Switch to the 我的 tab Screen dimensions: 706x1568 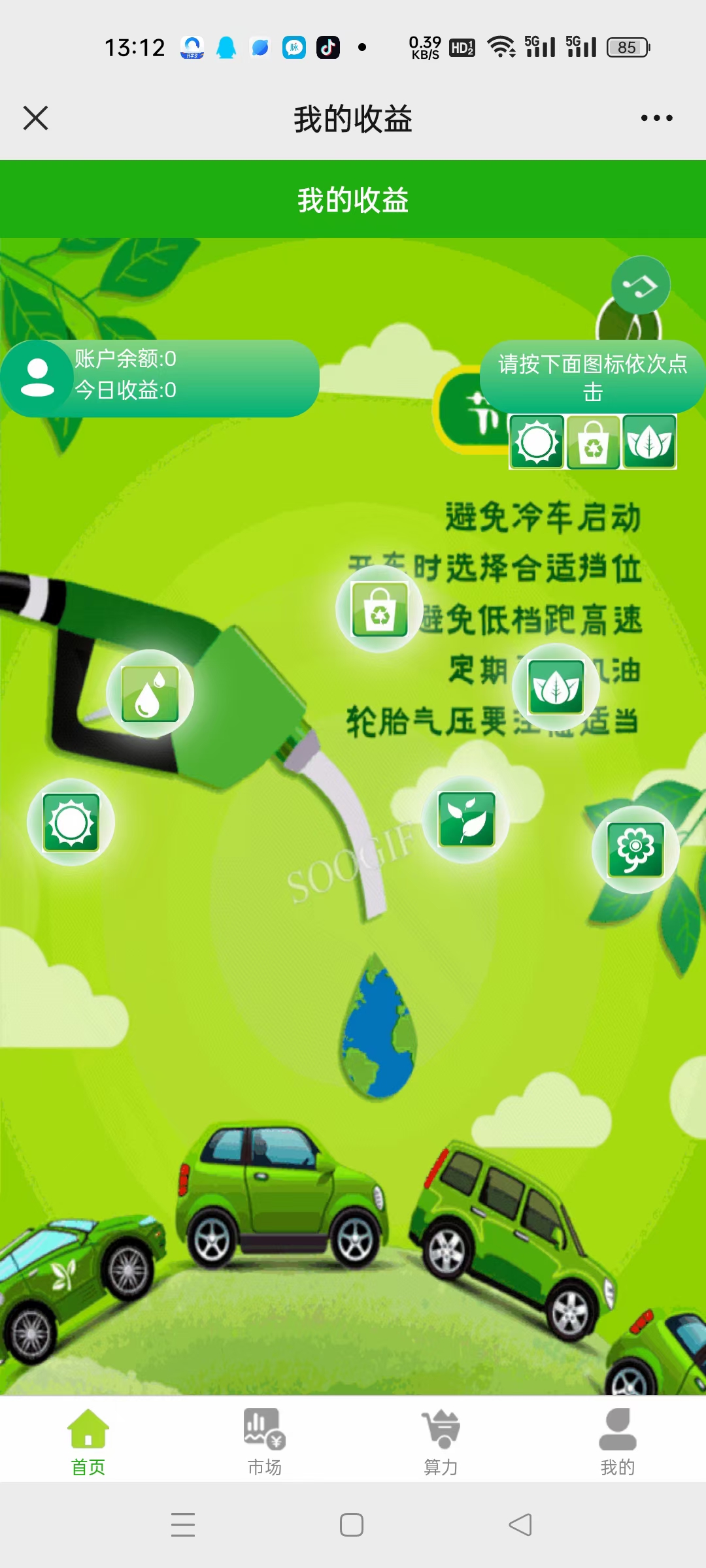[618, 1442]
